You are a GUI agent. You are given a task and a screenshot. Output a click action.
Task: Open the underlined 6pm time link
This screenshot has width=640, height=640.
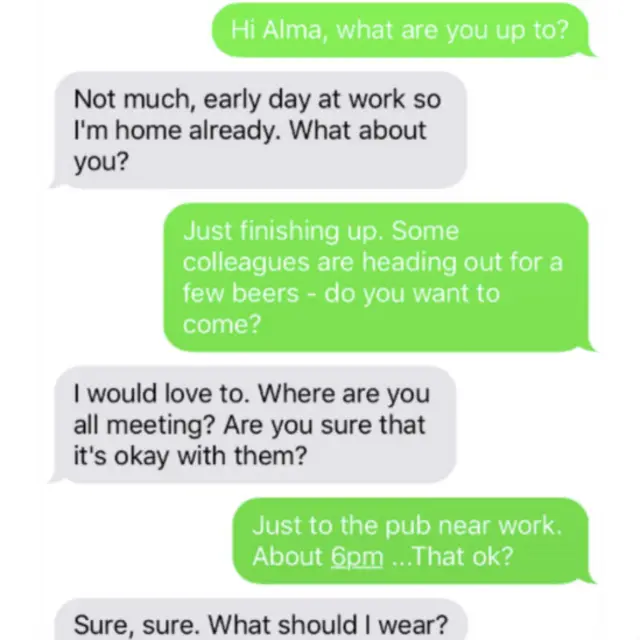coord(357,557)
